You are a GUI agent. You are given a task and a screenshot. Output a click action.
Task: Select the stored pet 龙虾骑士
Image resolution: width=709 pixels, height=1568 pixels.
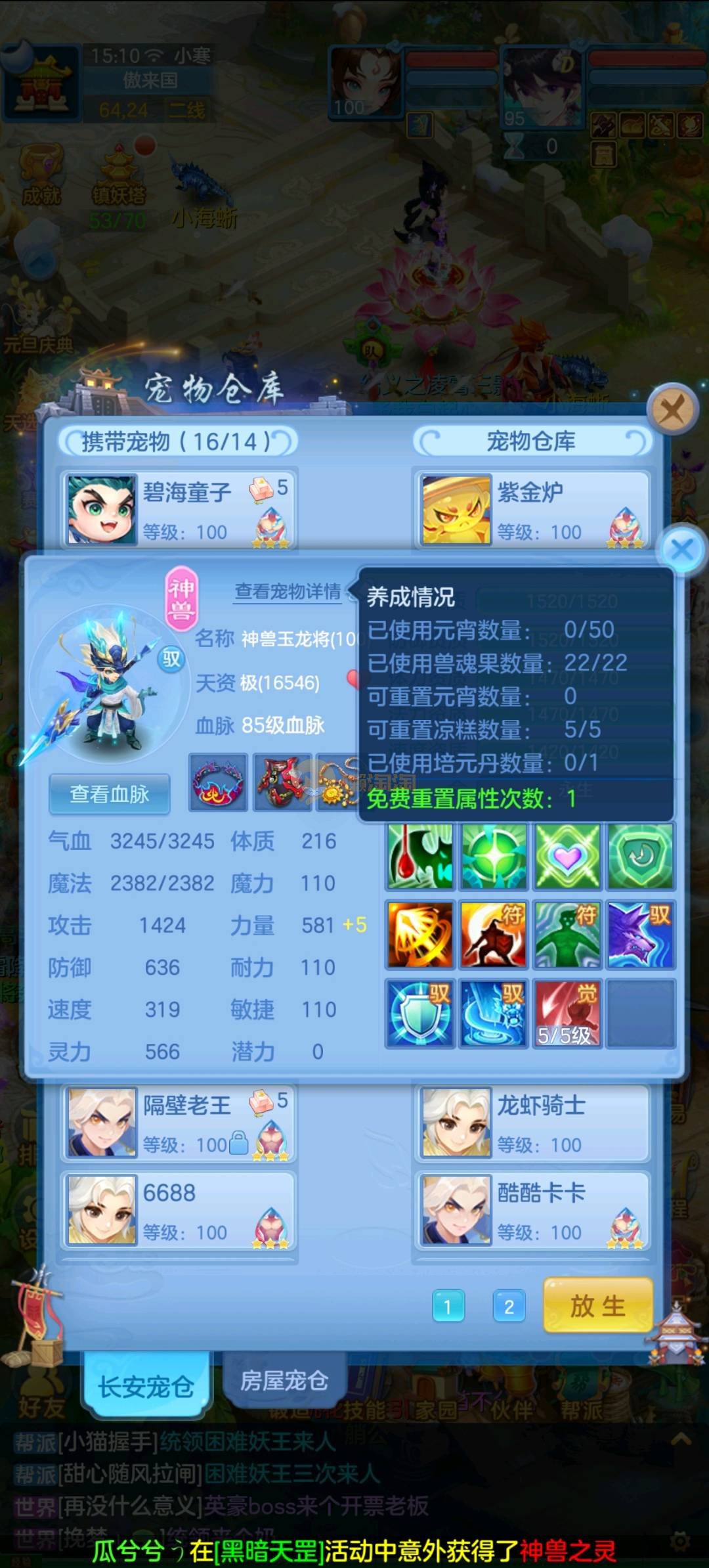pos(532,1122)
